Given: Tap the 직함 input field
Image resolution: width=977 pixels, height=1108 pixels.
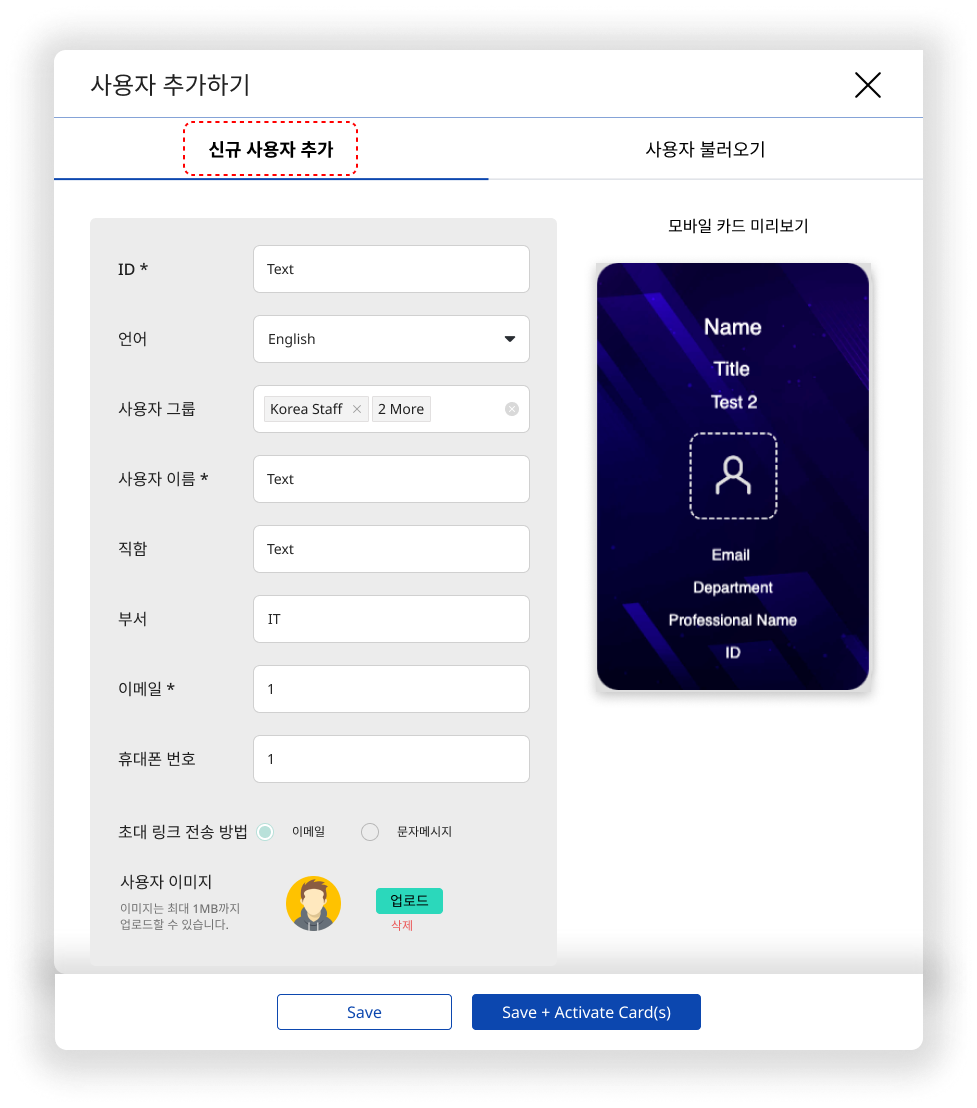Looking at the screenshot, I should [x=391, y=549].
